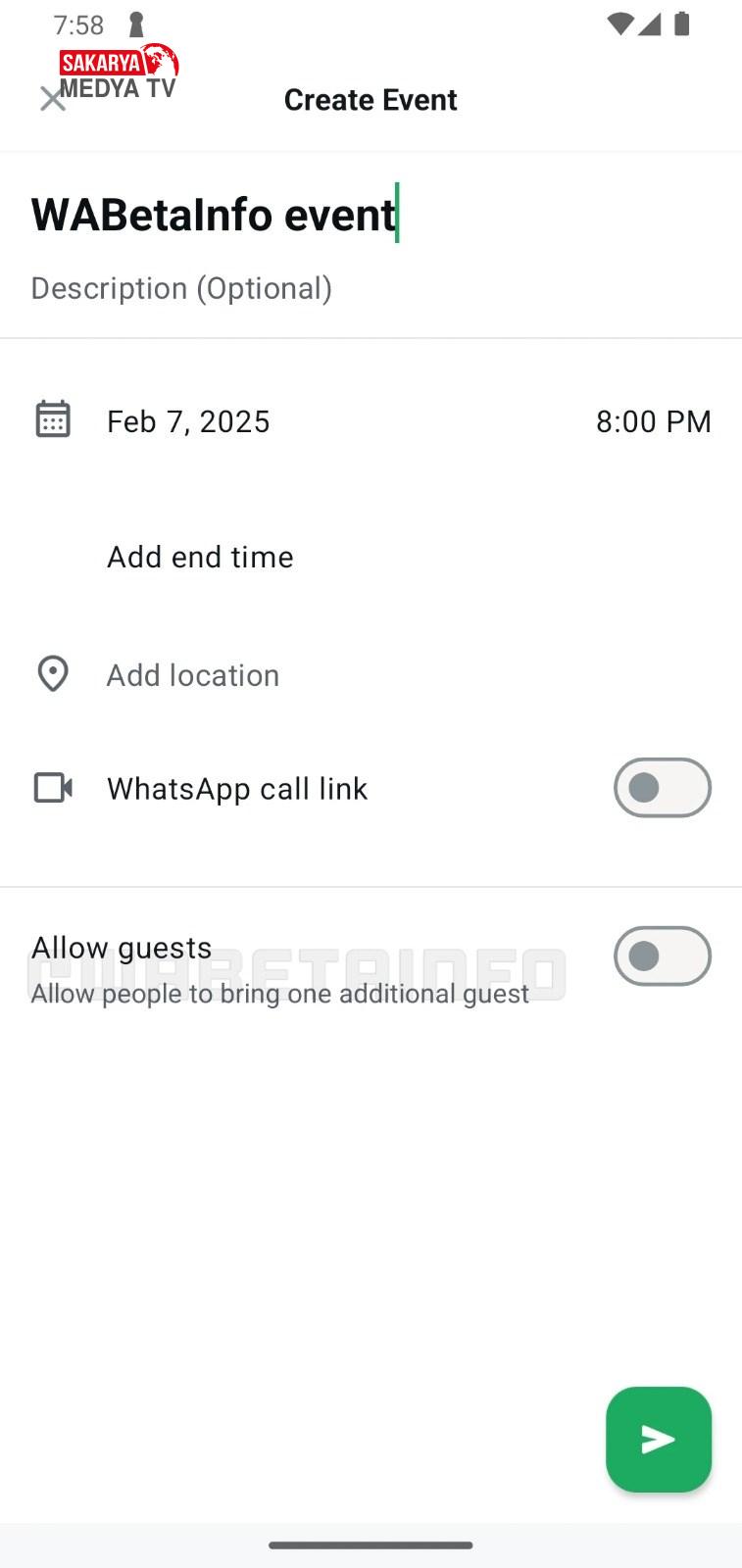
Task: Turn on Allow guests
Action: coord(662,956)
